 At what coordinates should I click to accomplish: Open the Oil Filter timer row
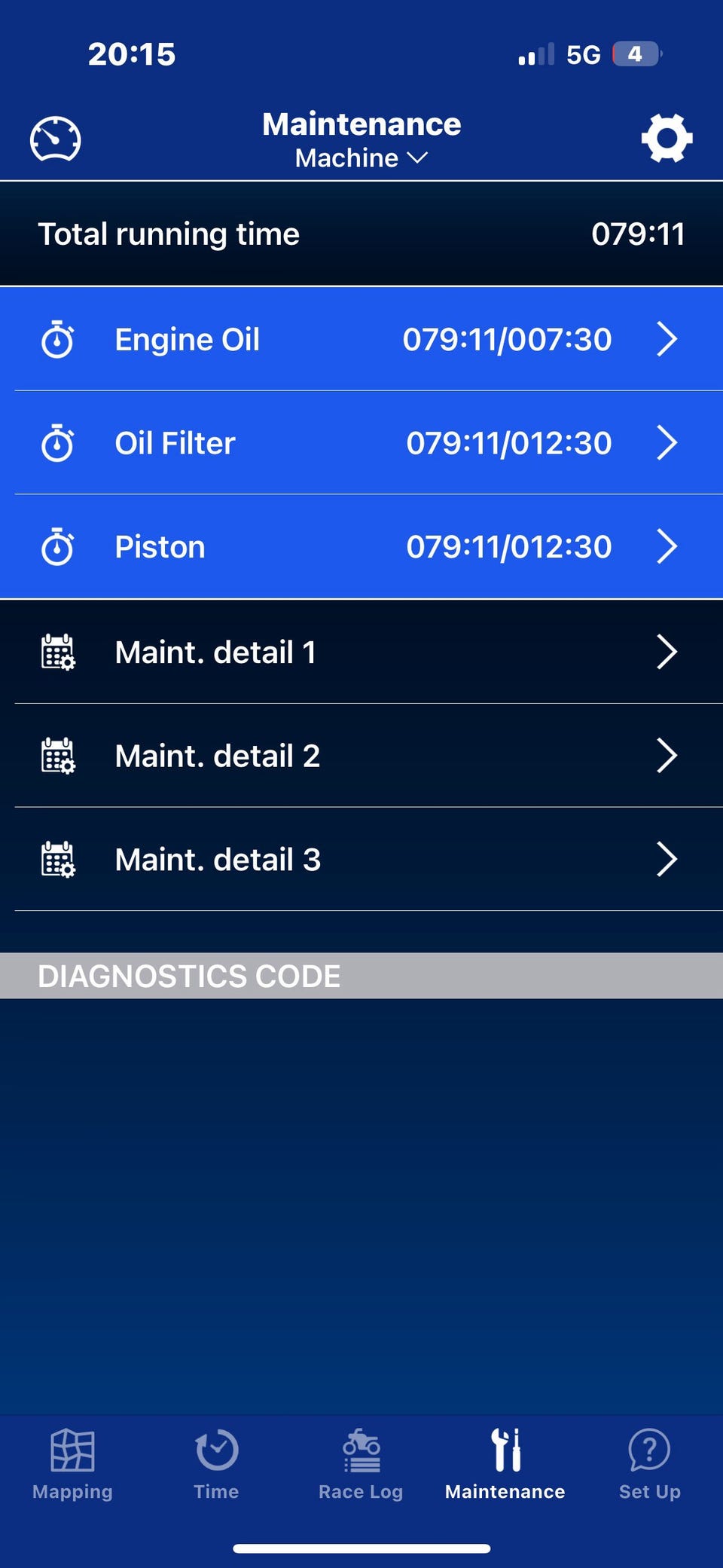pos(361,443)
